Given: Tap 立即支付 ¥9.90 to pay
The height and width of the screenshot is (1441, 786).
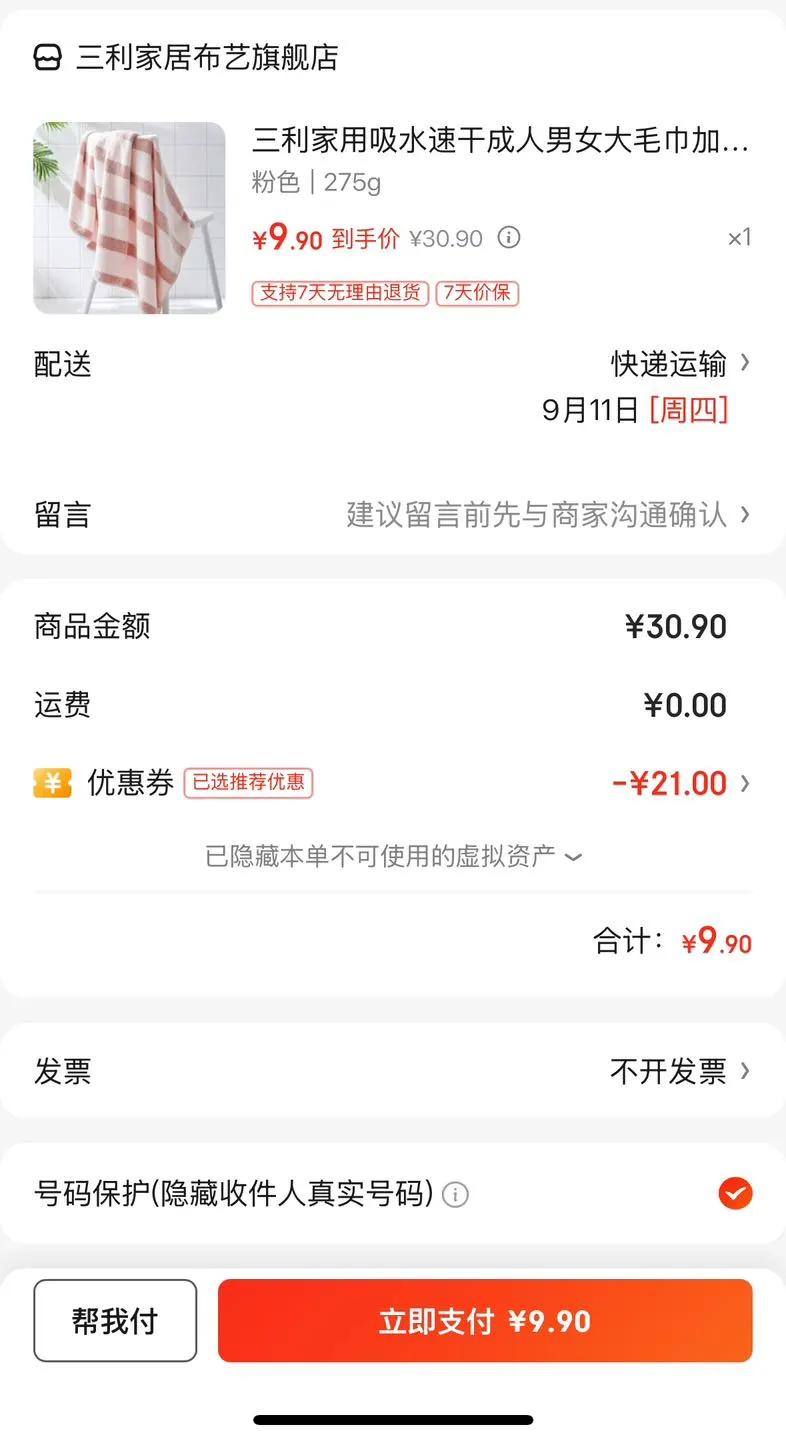Looking at the screenshot, I should point(485,1321).
